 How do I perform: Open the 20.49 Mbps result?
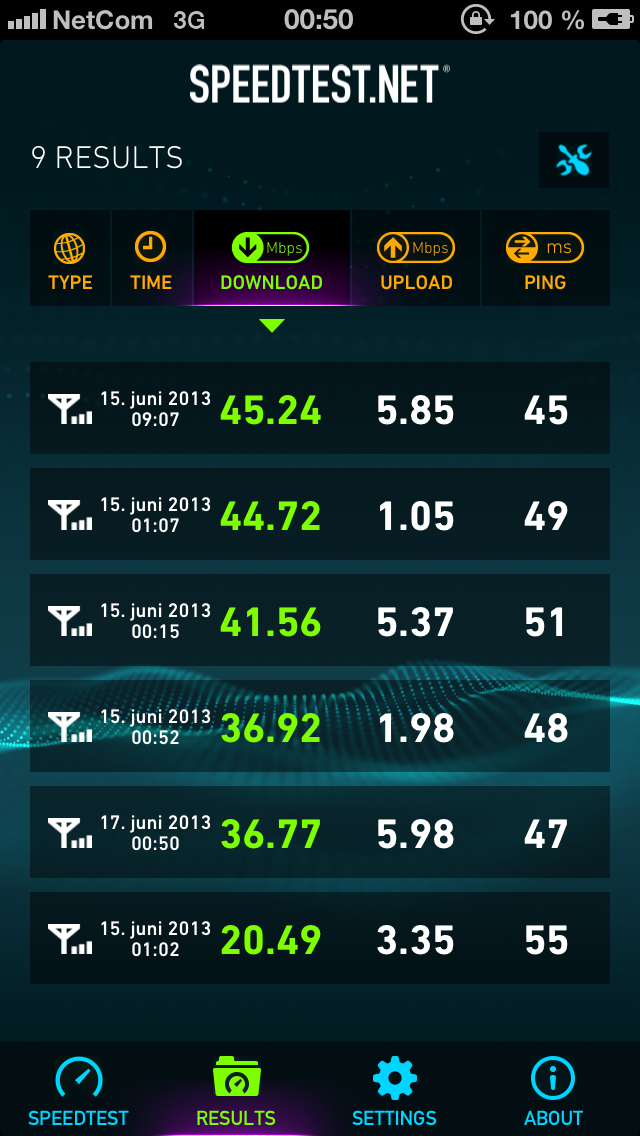320,938
